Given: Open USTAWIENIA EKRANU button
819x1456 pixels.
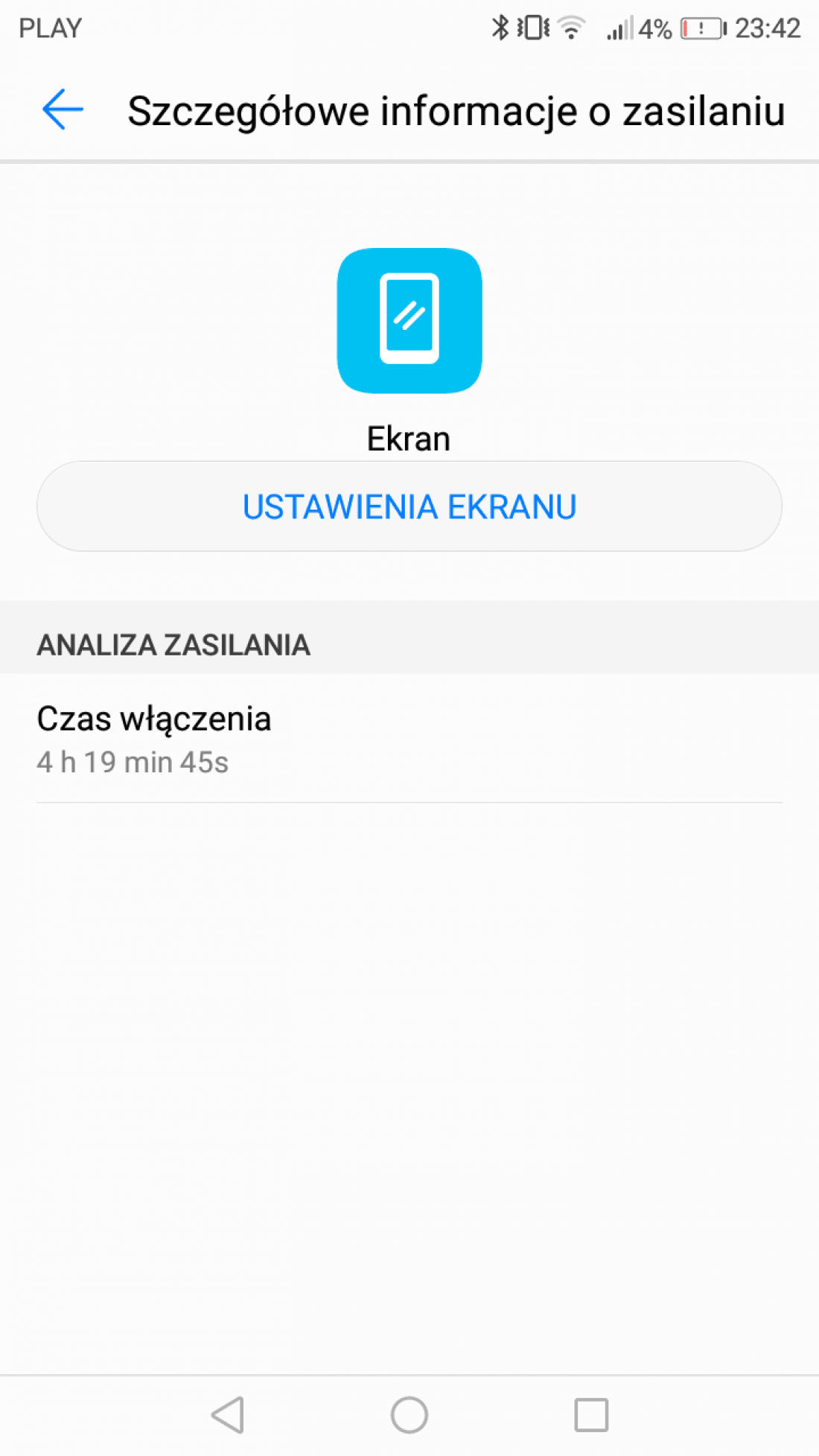Looking at the screenshot, I should 409,506.
